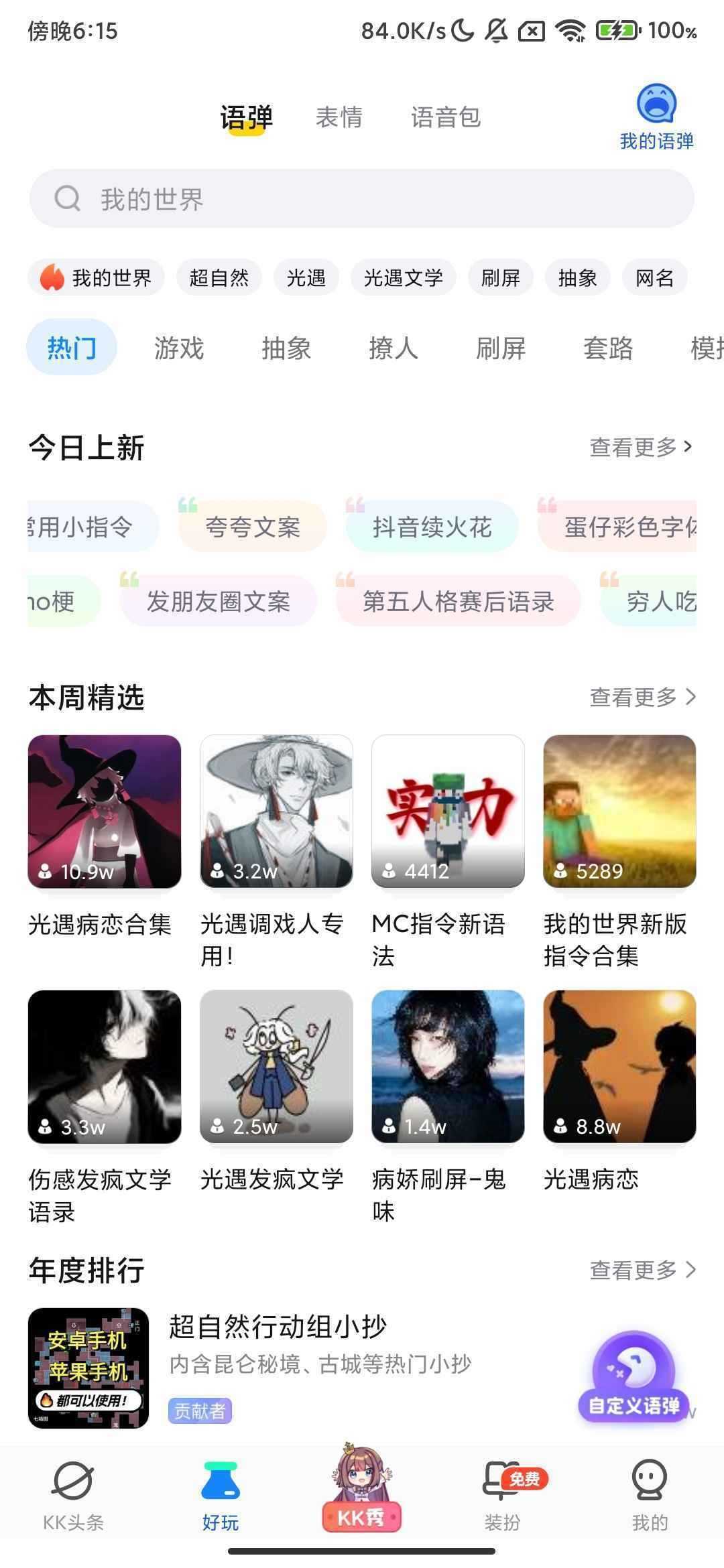
Task: Open 发朋友圈文案 chip
Action: coord(219,601)
